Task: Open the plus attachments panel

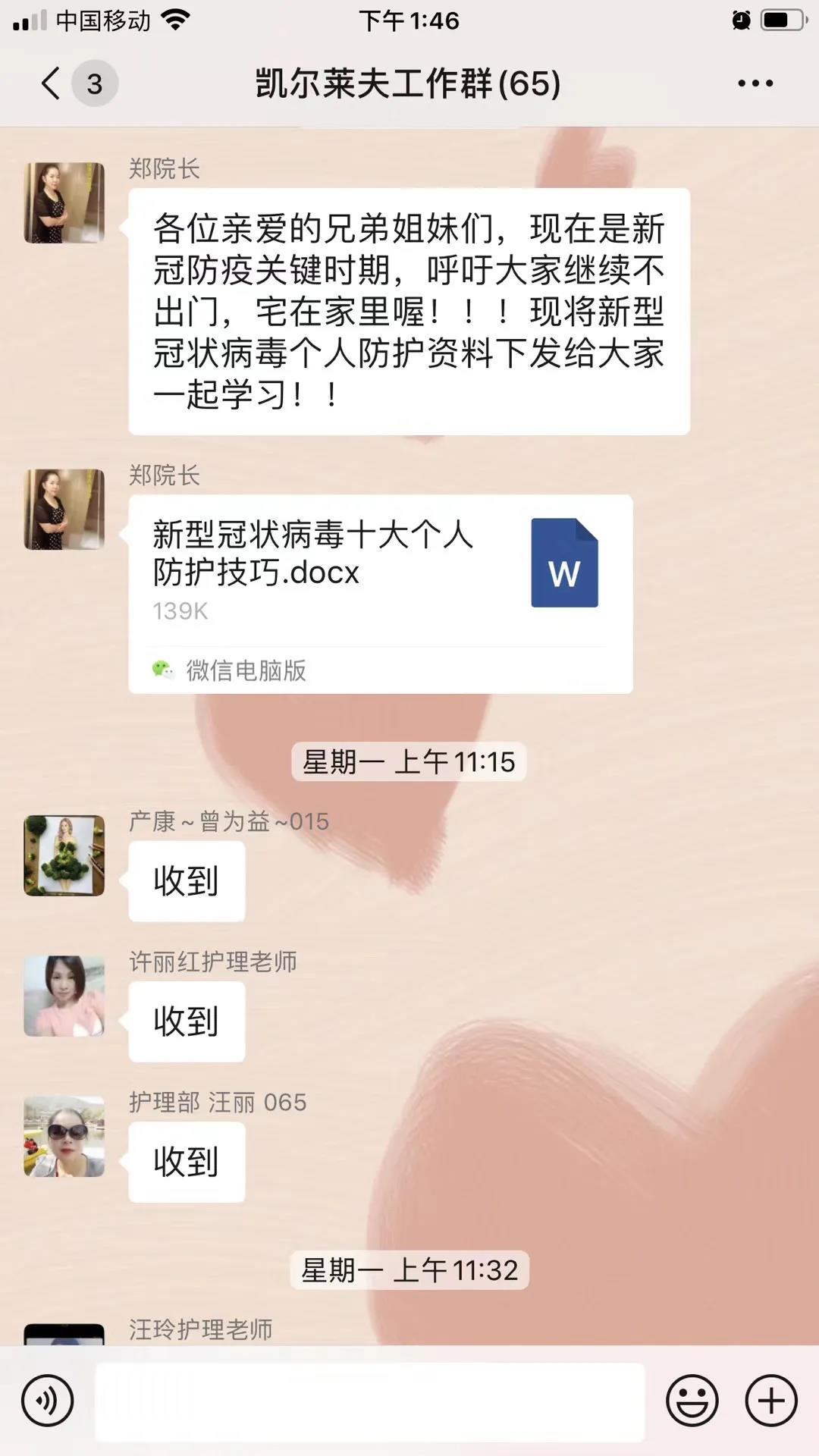Action: (771, 1401)
